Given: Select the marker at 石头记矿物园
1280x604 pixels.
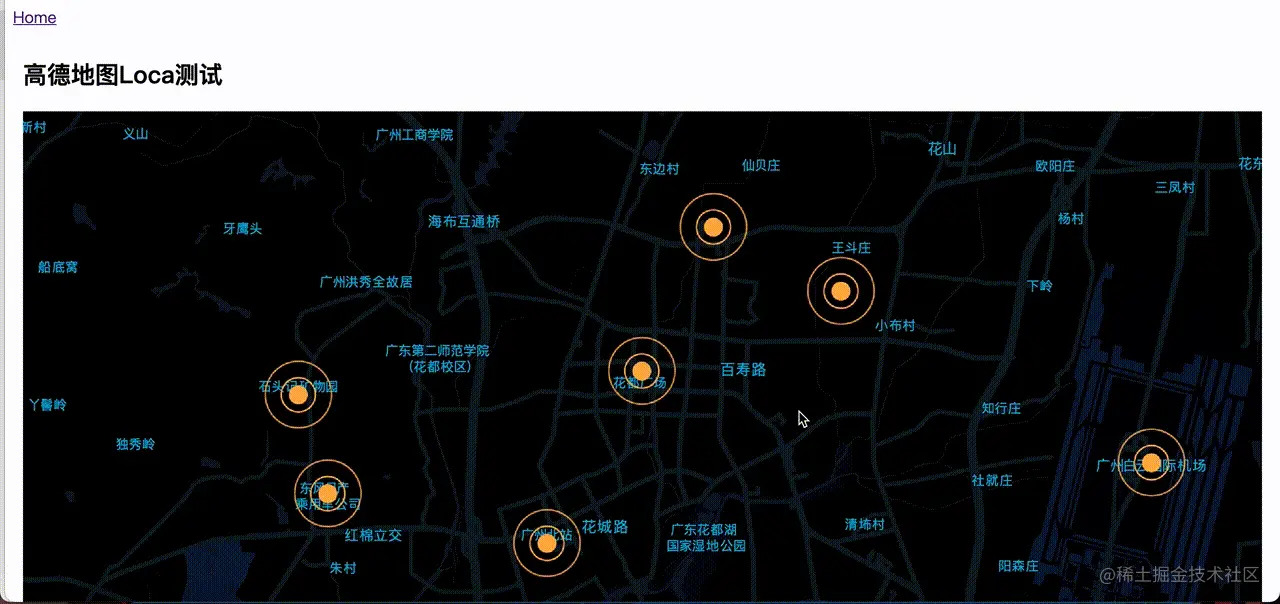Looking at the screenshot, I should click(298, 395).
